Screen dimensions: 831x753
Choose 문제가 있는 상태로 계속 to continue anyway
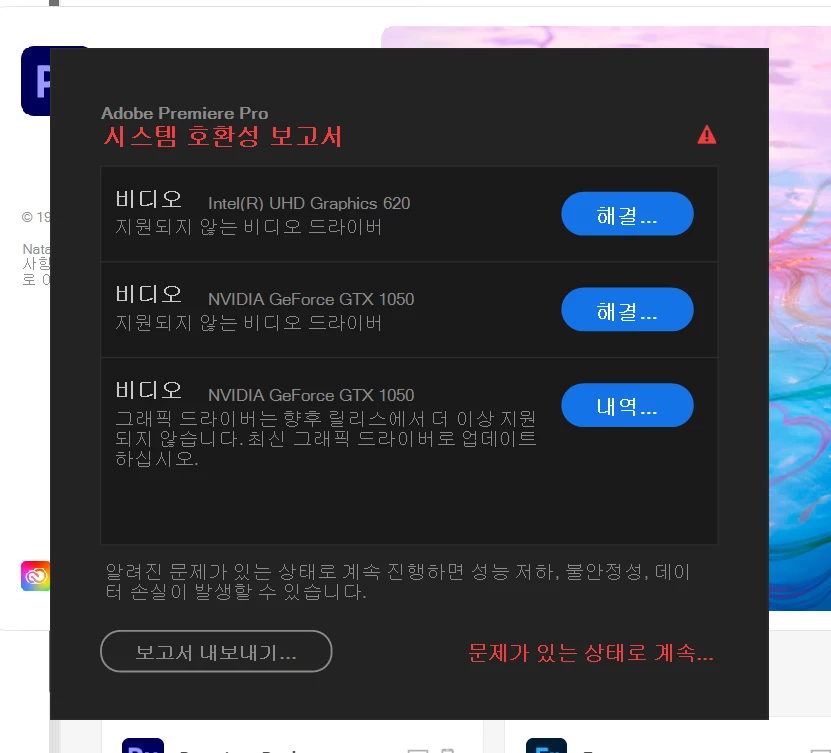click(x=591, y=654)
